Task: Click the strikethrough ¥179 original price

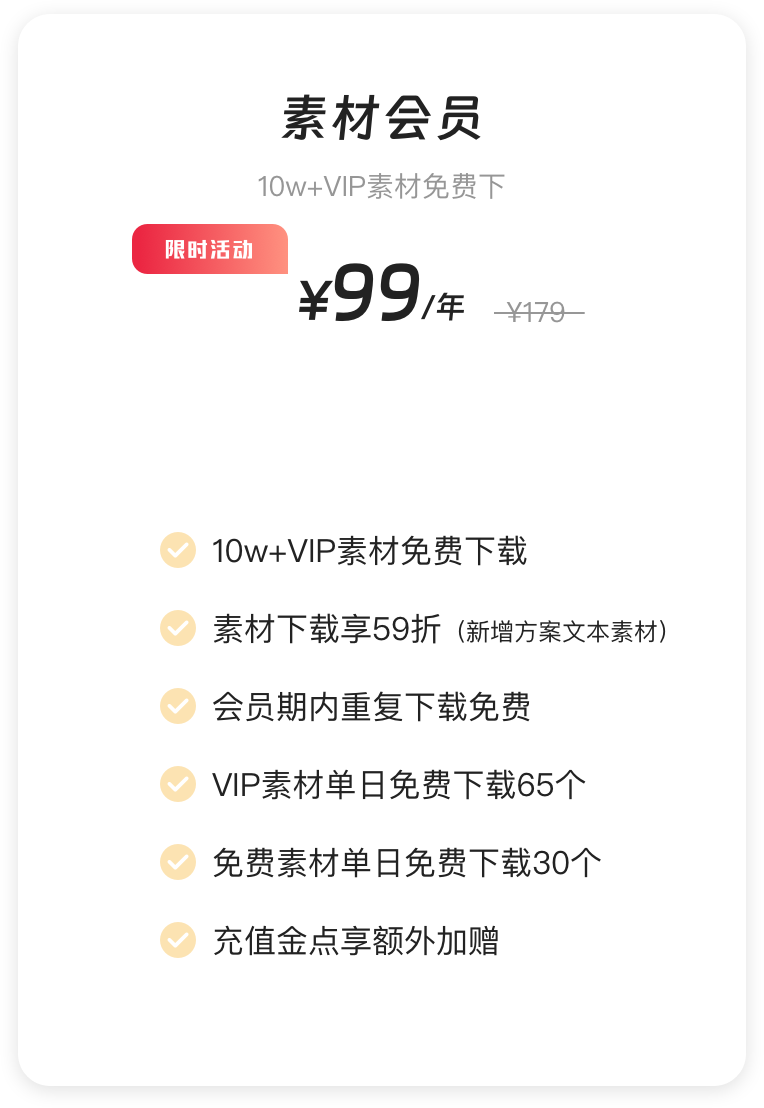Action: 536,311
